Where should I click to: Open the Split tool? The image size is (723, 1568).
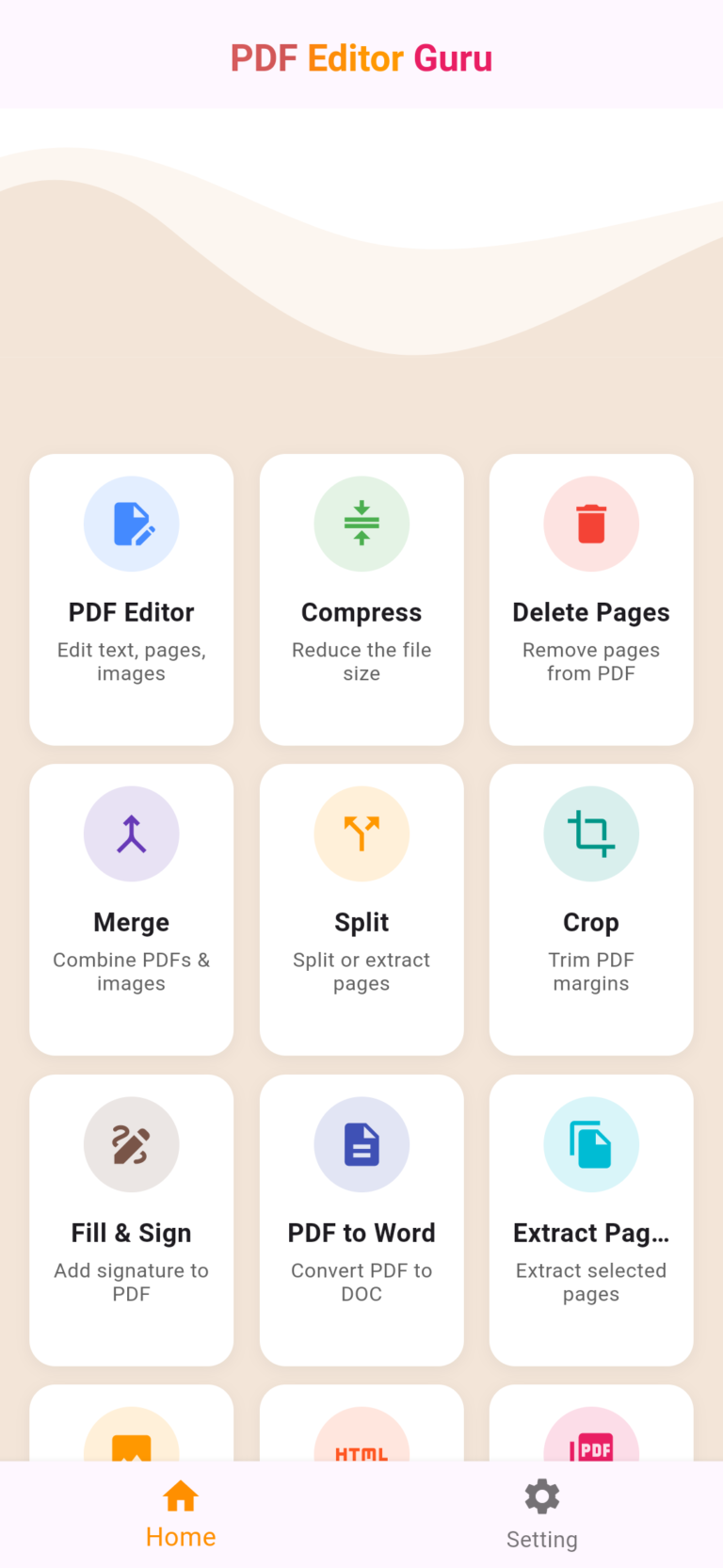(361, 909)
